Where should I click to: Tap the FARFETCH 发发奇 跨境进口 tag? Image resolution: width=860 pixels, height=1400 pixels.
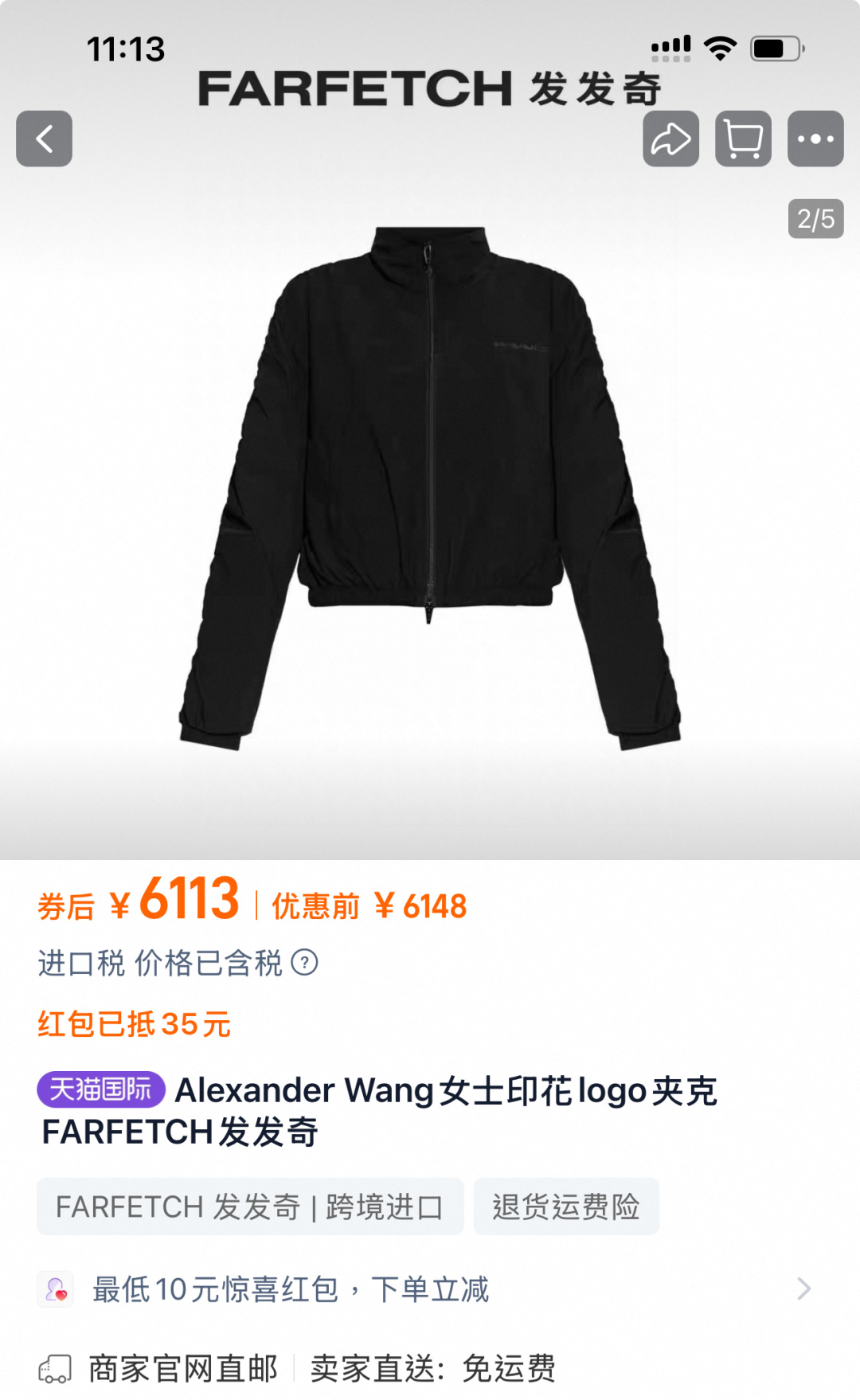[x=250, y=1206]
